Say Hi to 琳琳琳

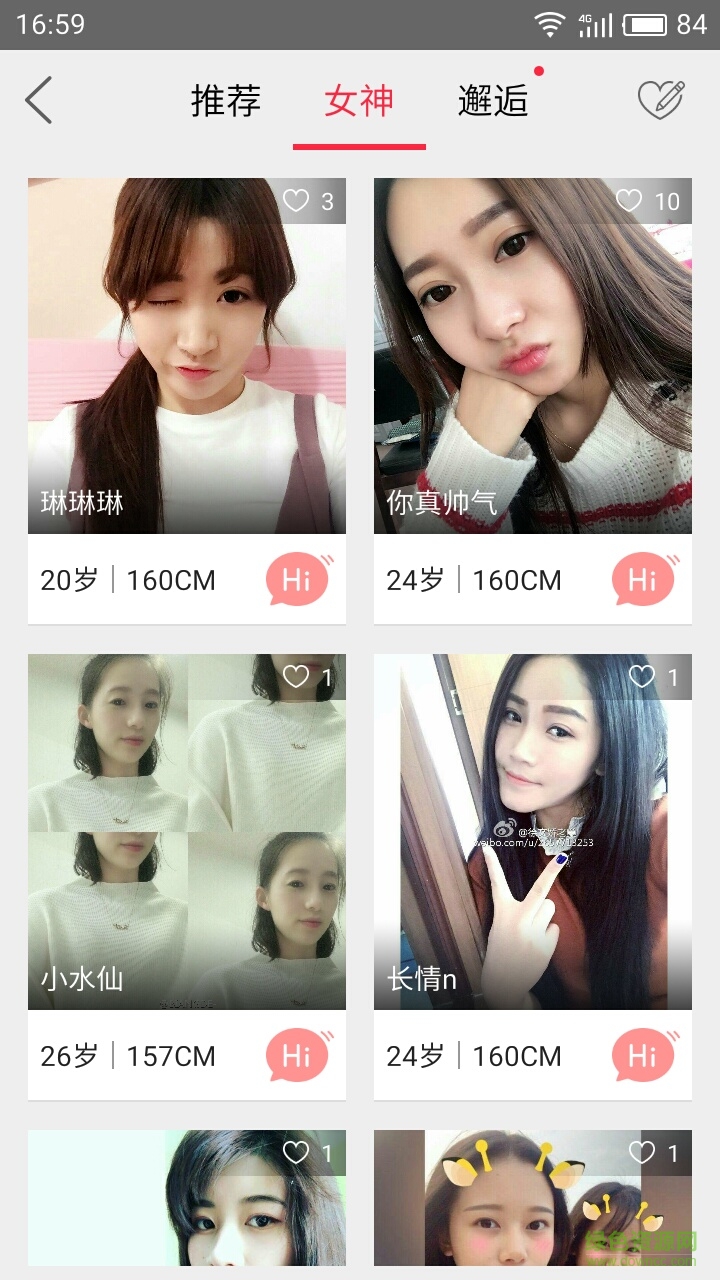(x=297, y=579)
